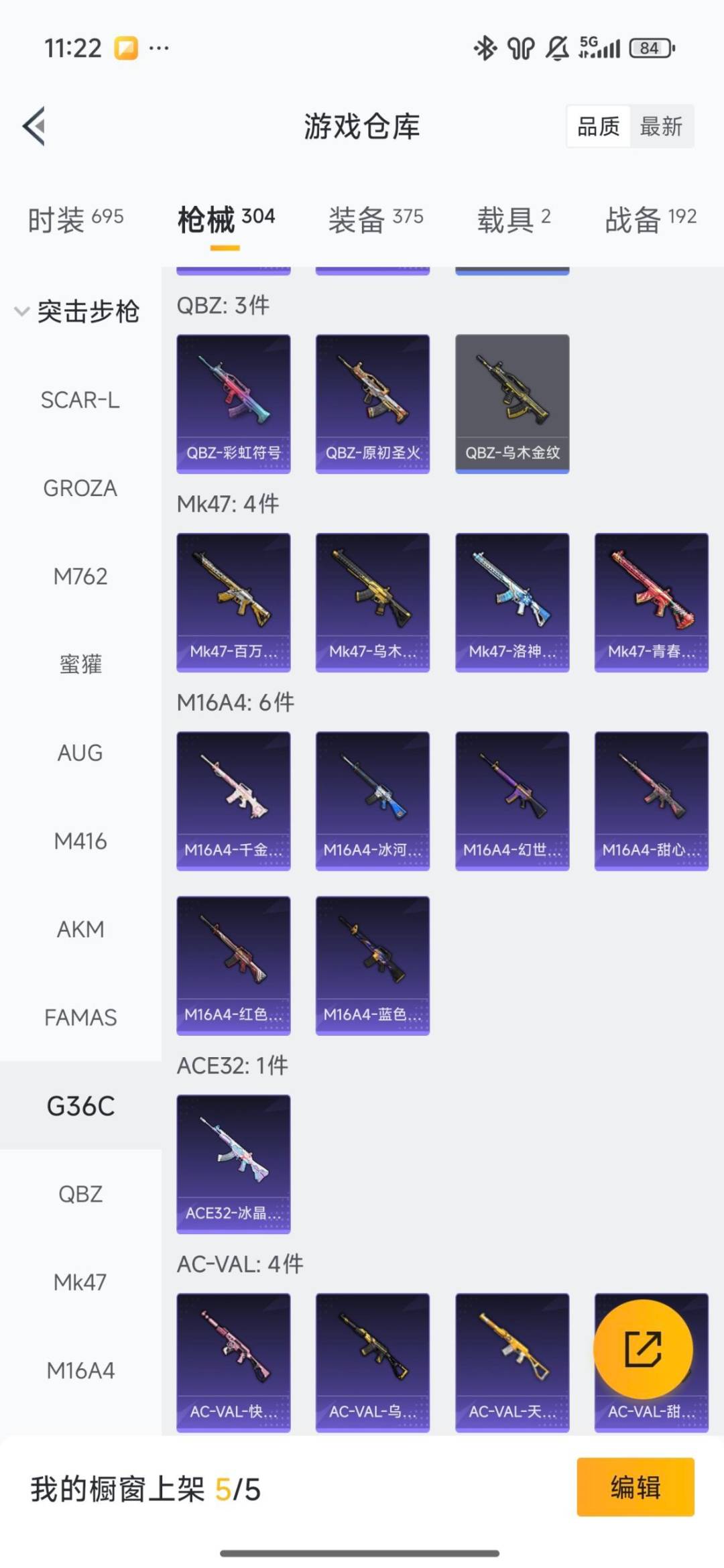Open the 装备 tab
Viewport: 724px width, 1568px height.
[x=375, y=219]
